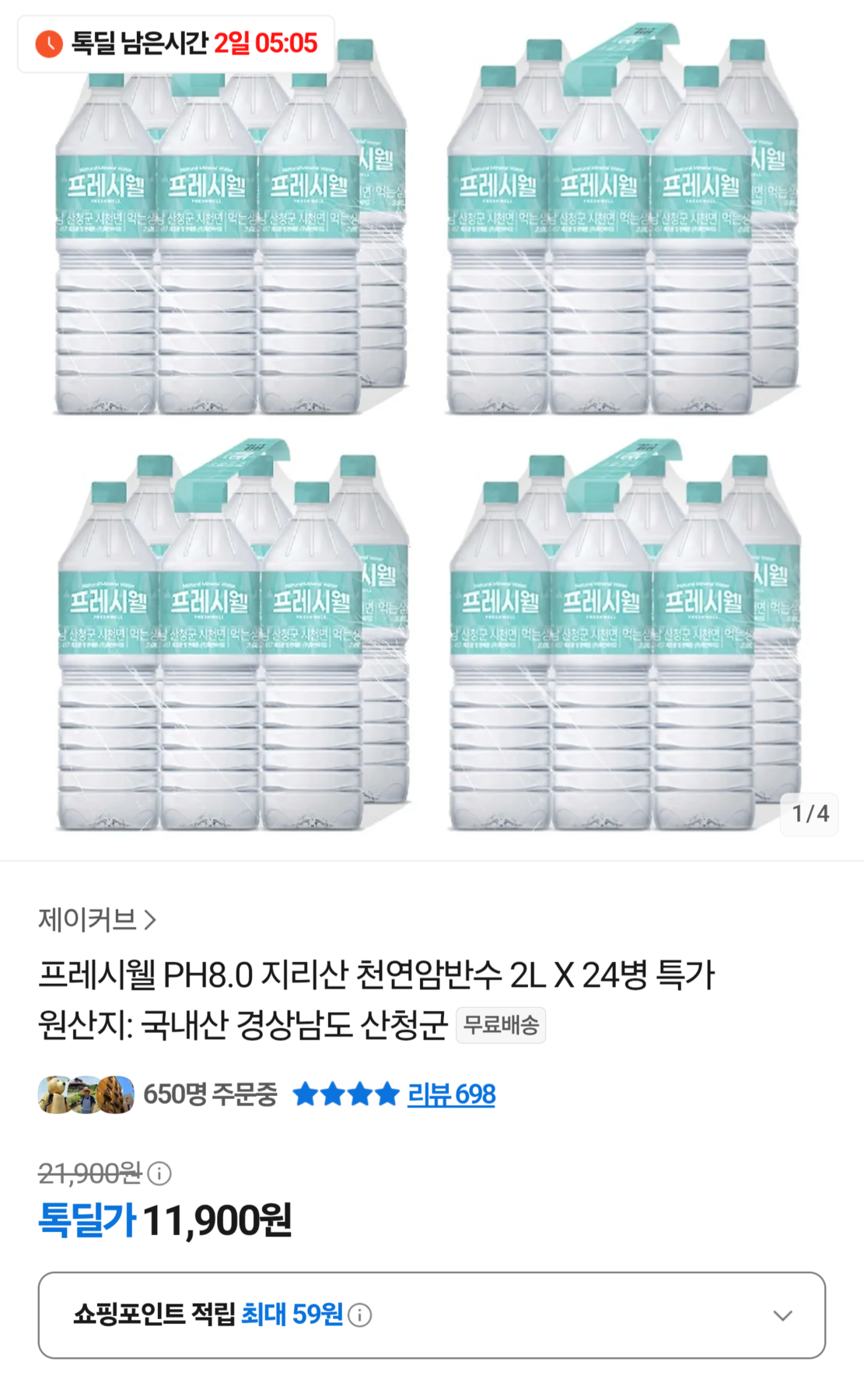This screenshot has height=1400, width=864.
Task: Tap the info icon beside 21,900원
Action: click(159, 1173)
